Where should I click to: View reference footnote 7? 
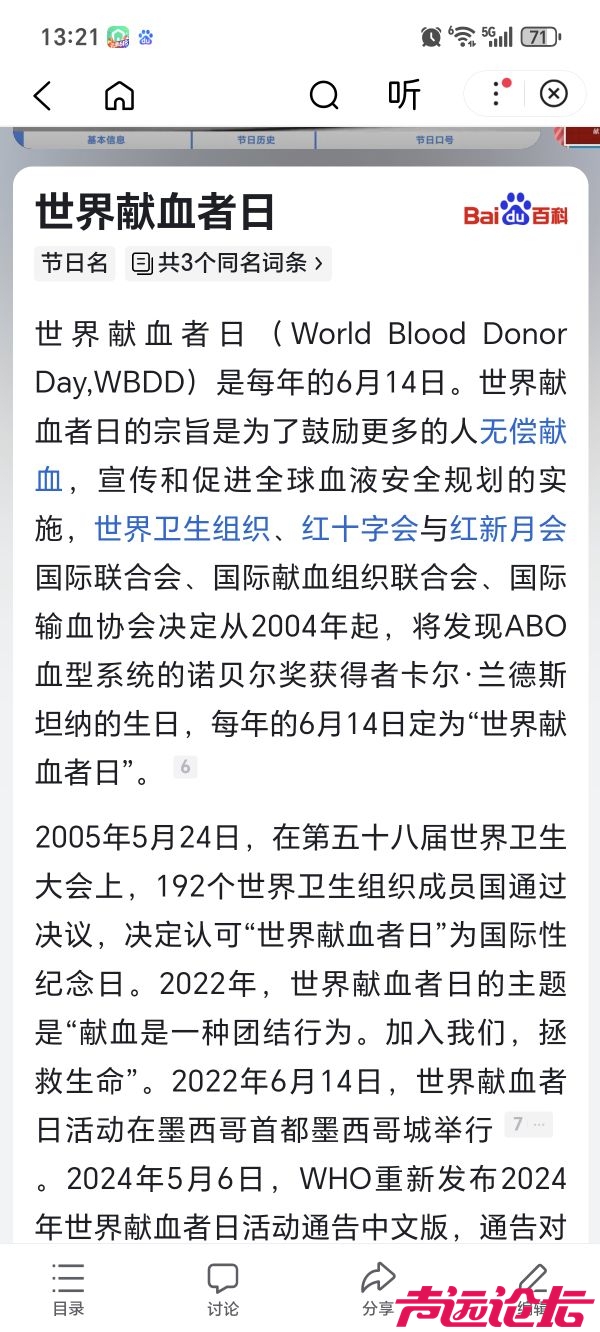tap(526, 1124)
